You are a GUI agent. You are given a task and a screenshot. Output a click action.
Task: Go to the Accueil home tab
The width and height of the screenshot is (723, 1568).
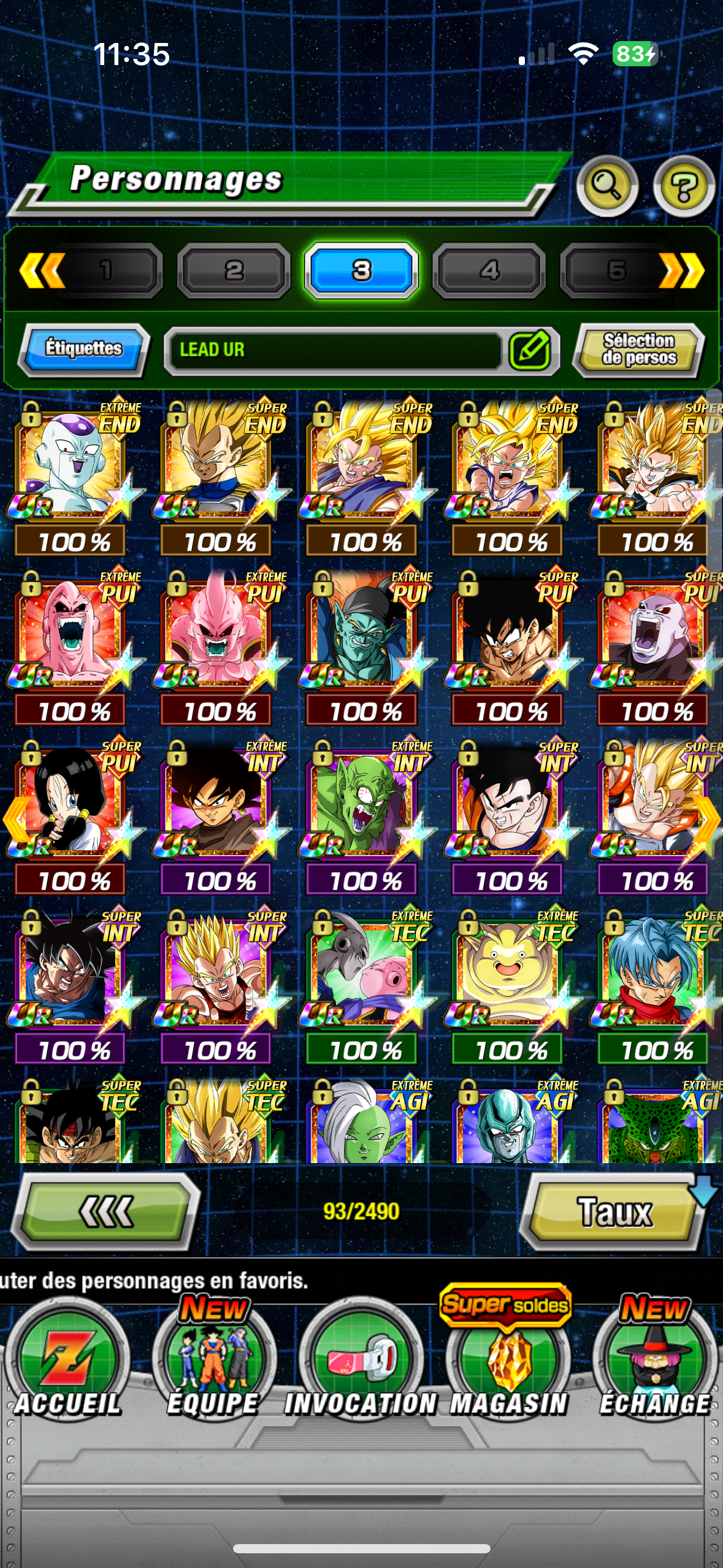click(67, 1369)
